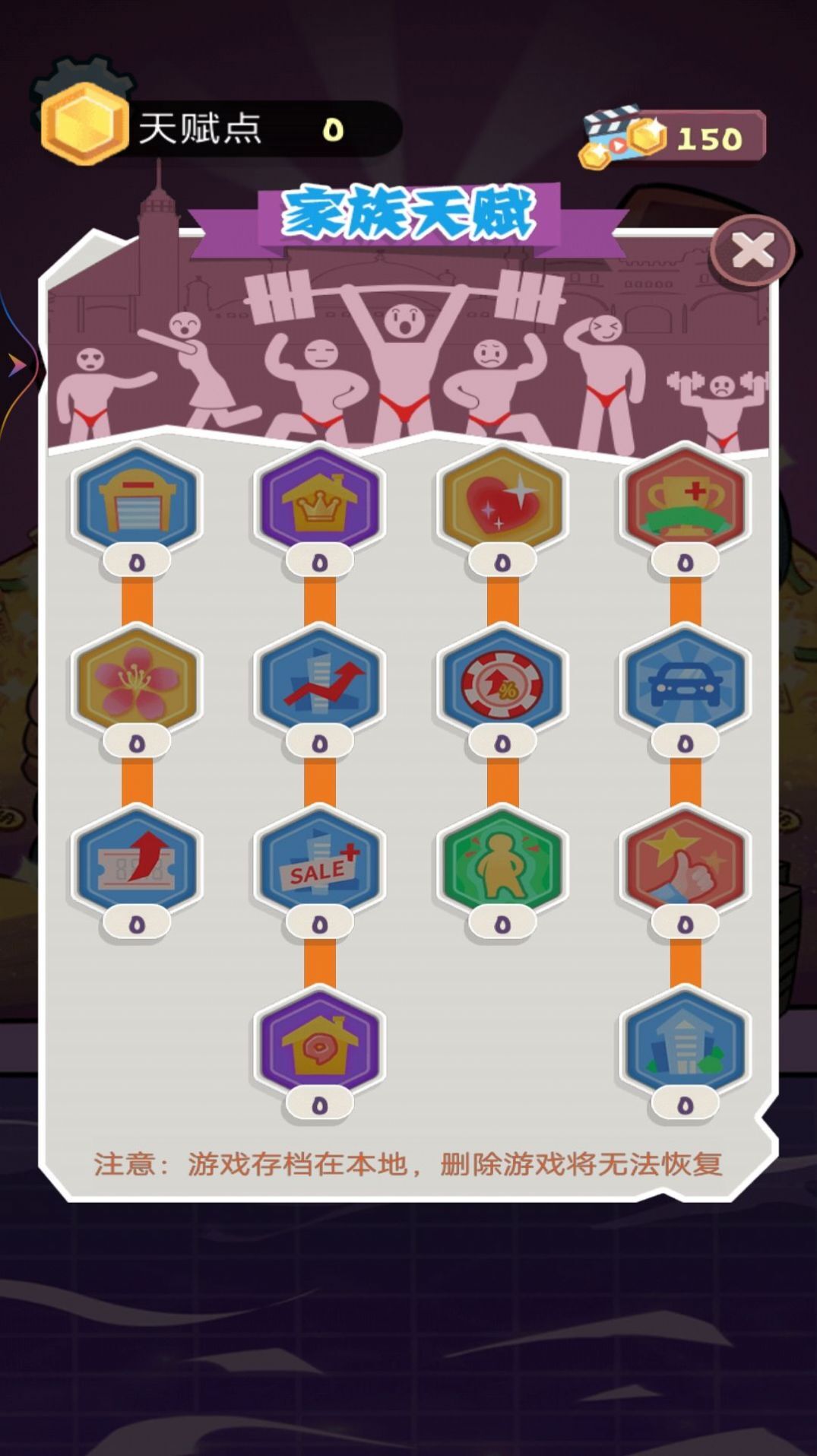This screenshot has height=1456, width=817.
Task: Select the SALE plus talent badge
Action: (x=319, y=861)
